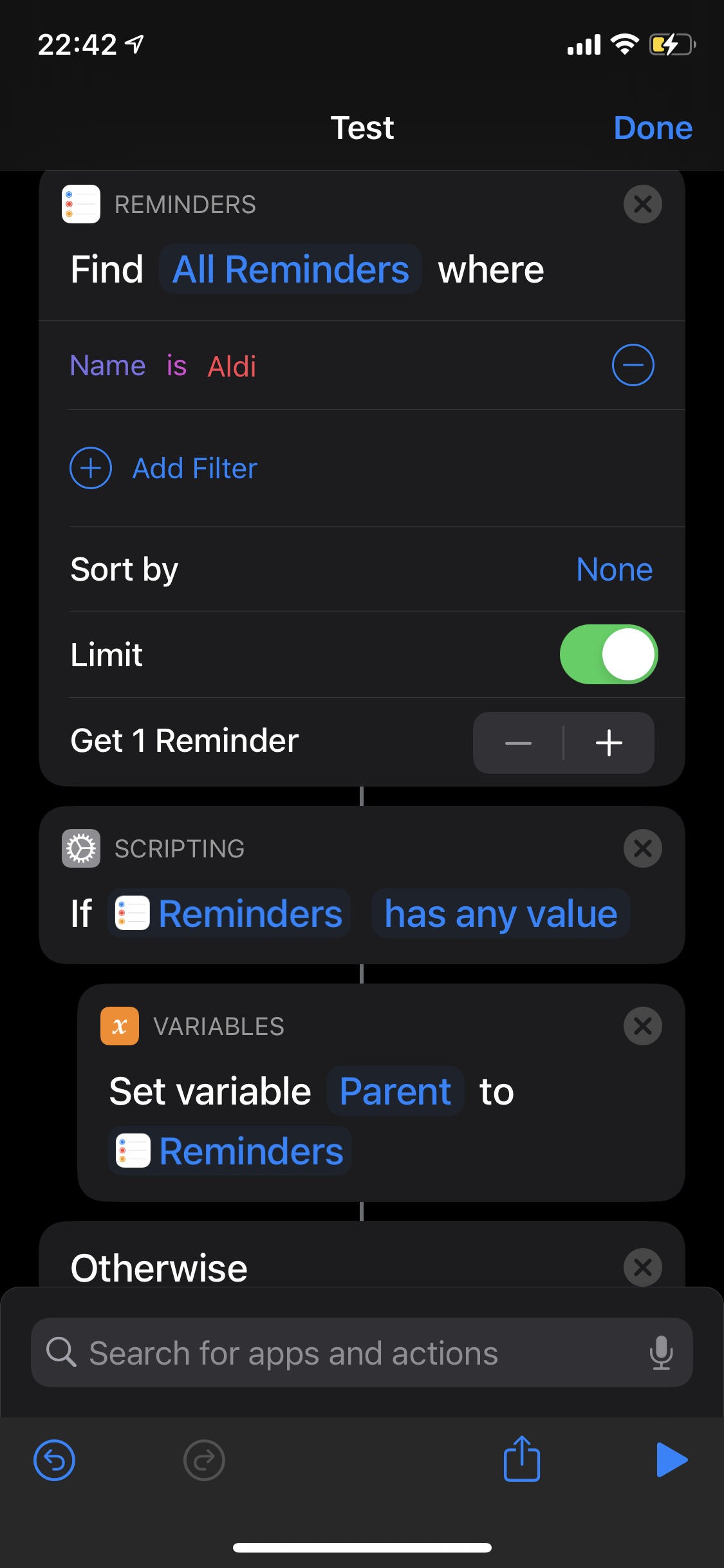Tap Done to finish editing shortcut

click(653, 127)
